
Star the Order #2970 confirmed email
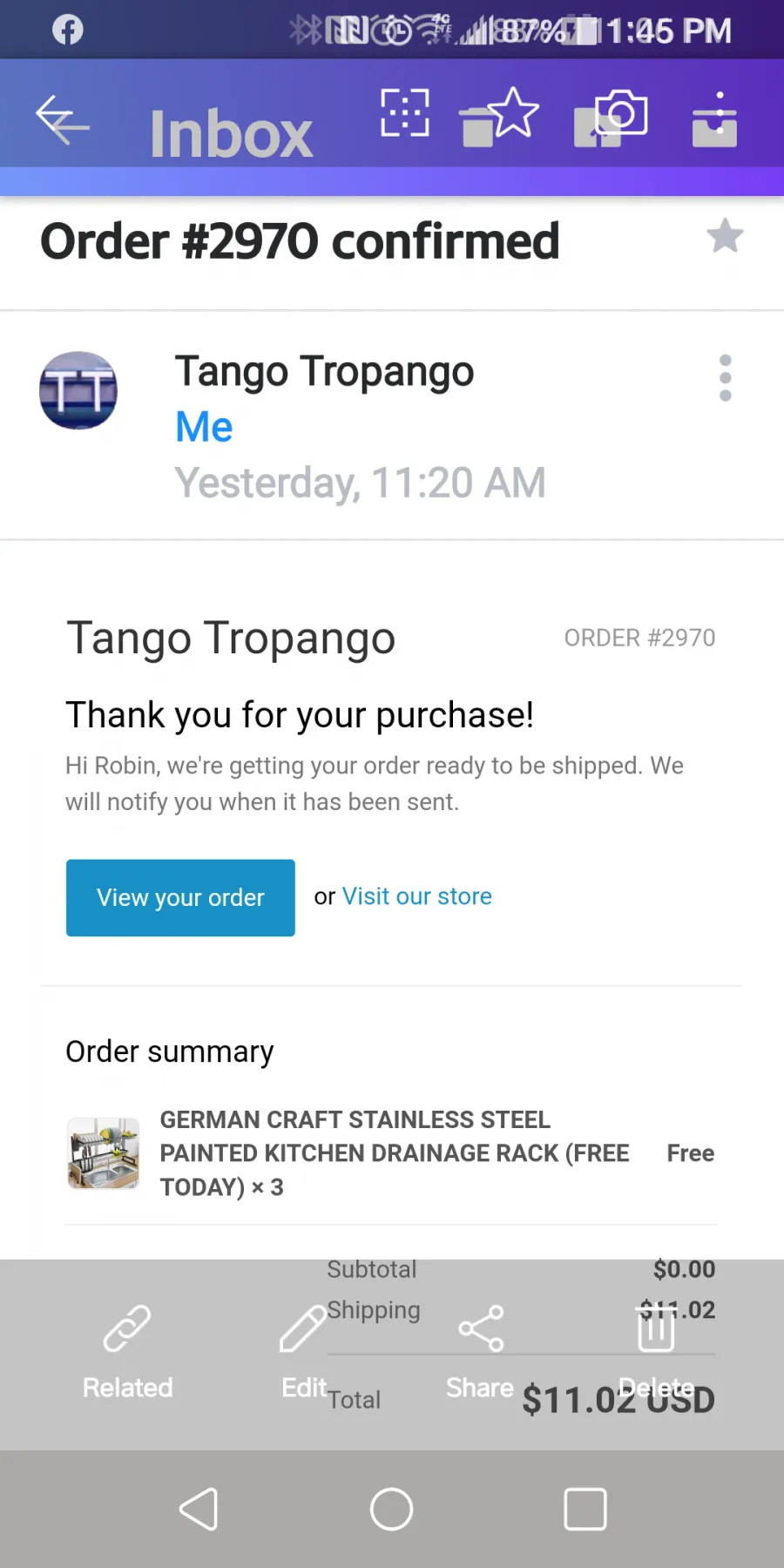pyautogui.click(x=725, y=236)
